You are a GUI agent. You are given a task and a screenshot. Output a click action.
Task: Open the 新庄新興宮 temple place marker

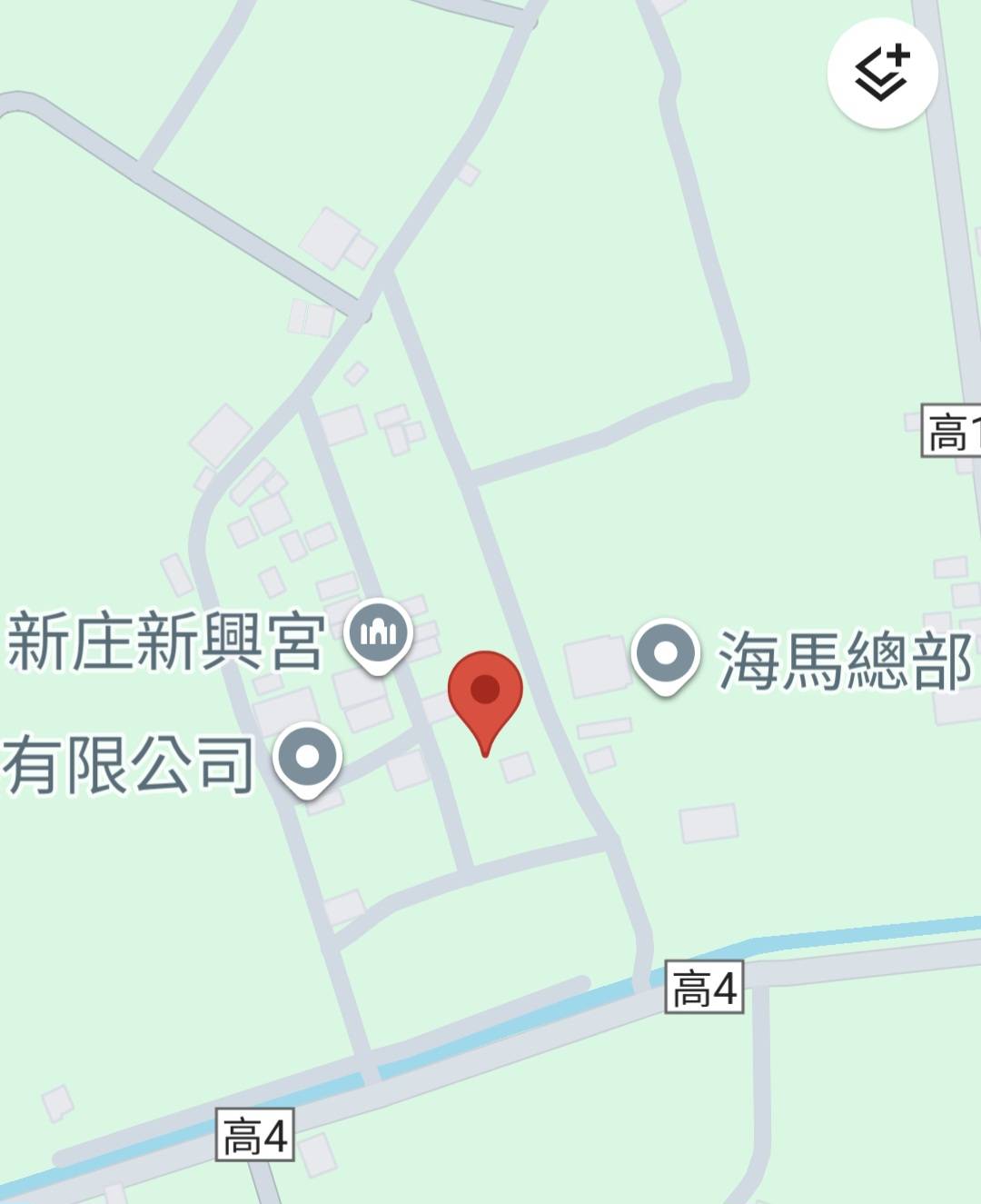pos(379,633)
